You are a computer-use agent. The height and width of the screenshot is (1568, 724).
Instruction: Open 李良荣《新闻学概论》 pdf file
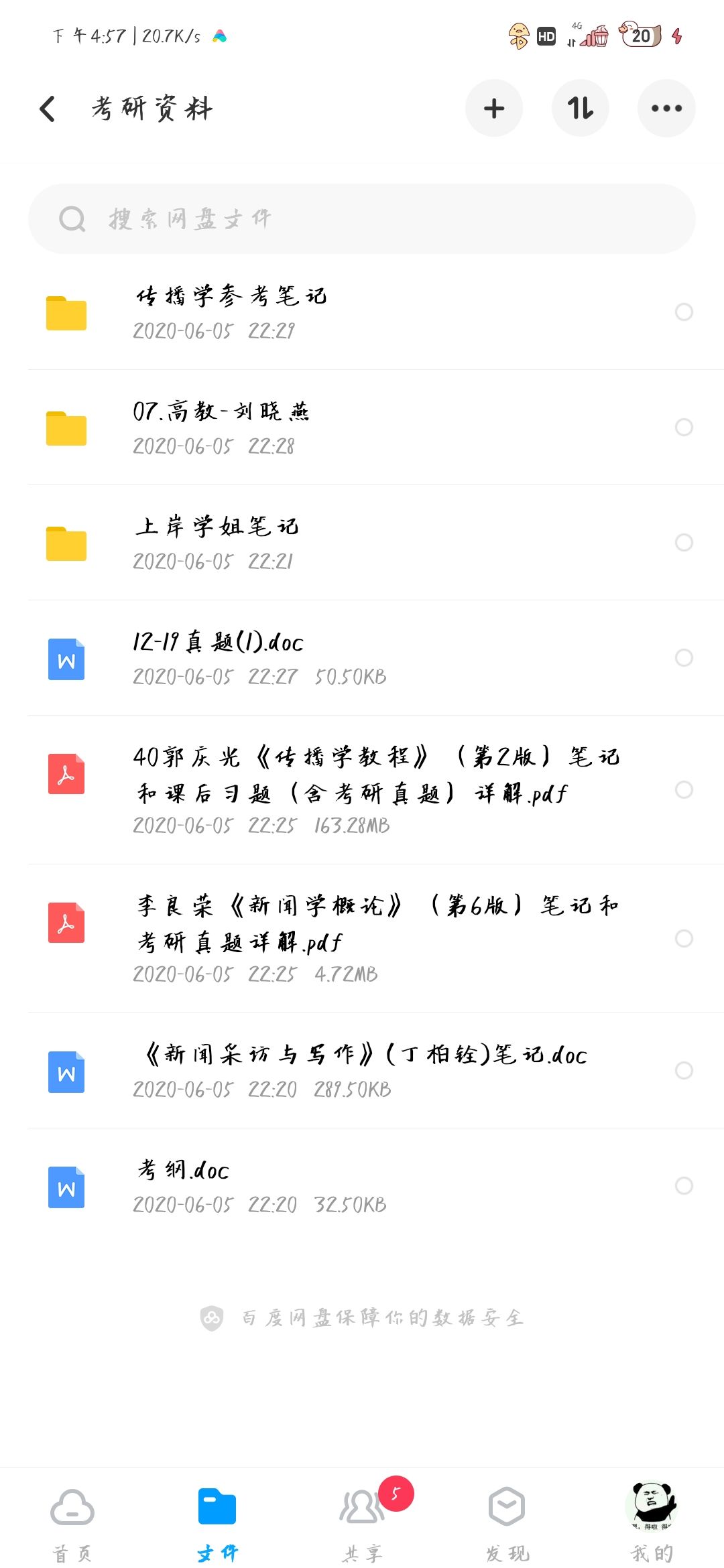click(362, 938)
